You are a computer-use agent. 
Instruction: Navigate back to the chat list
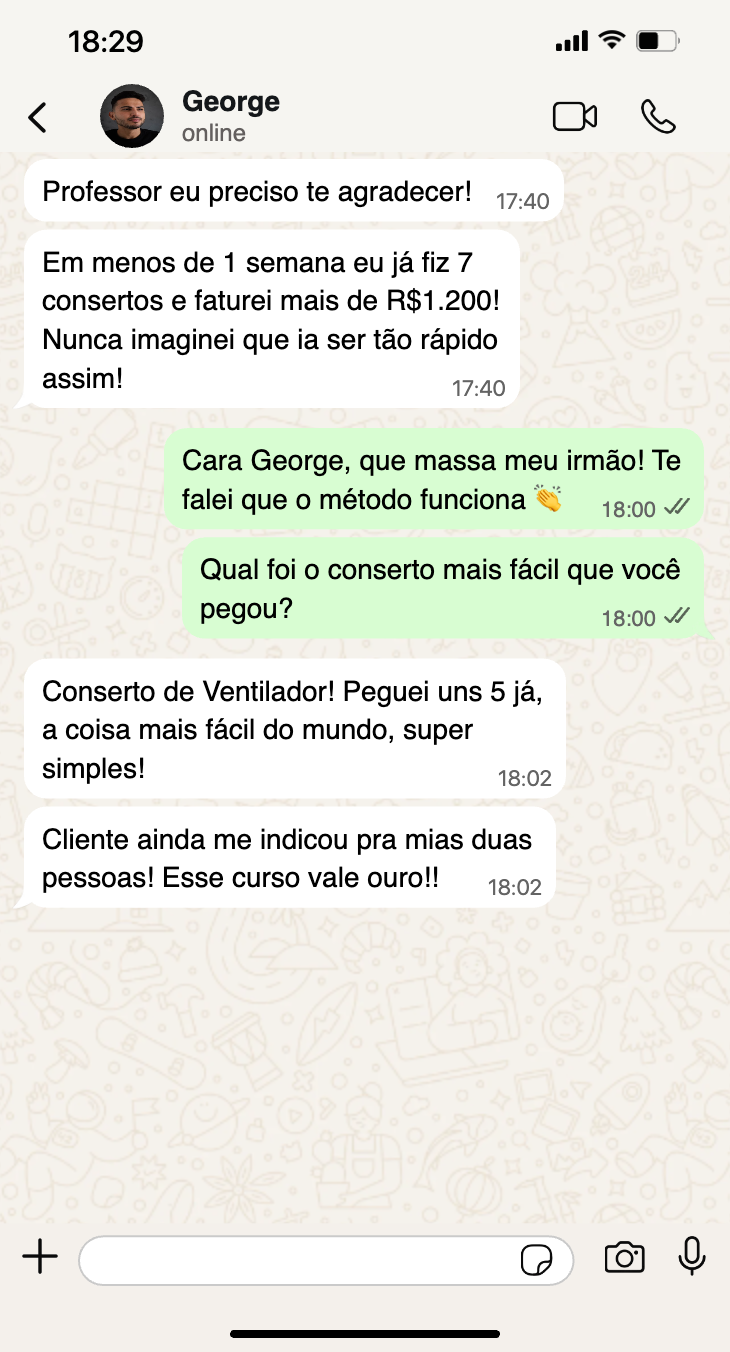pos(37,116)
